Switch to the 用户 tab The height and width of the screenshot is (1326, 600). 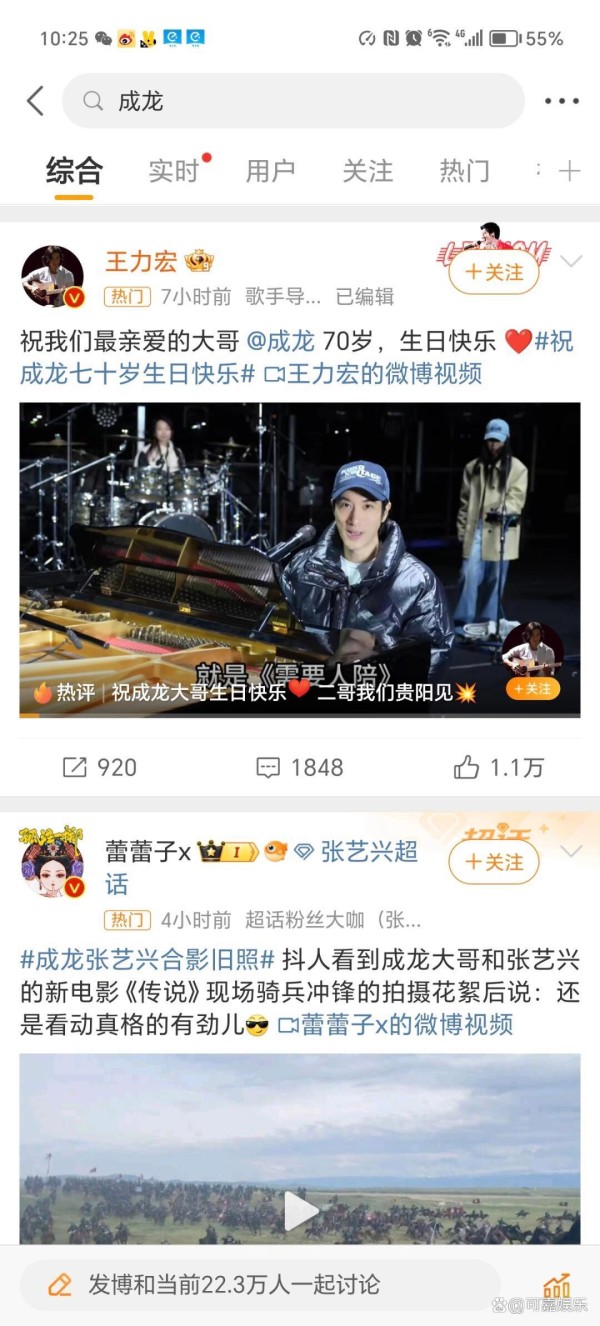point(270,171)
